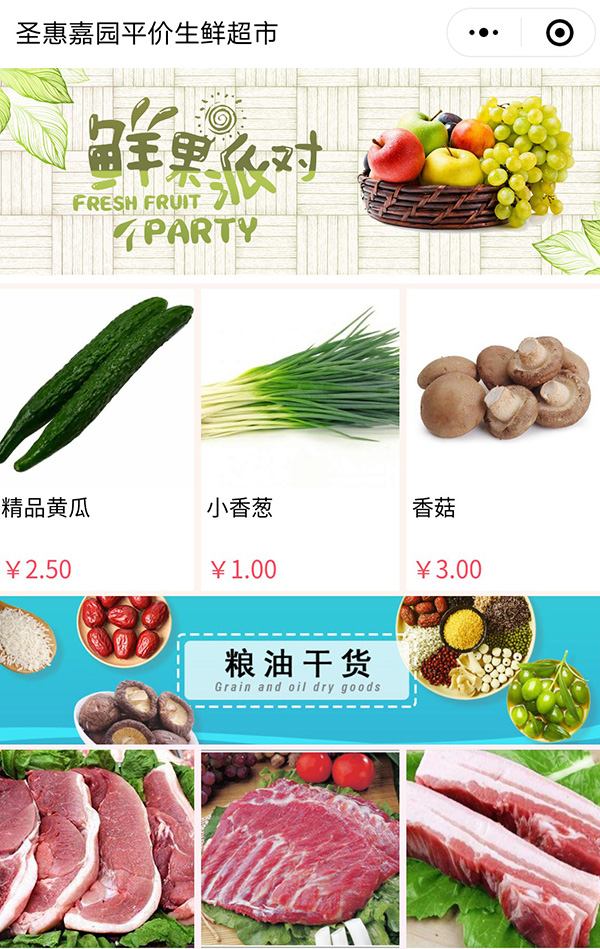Select the 香菇 product card
Screen dimensions: 600x949
(503, 440)
